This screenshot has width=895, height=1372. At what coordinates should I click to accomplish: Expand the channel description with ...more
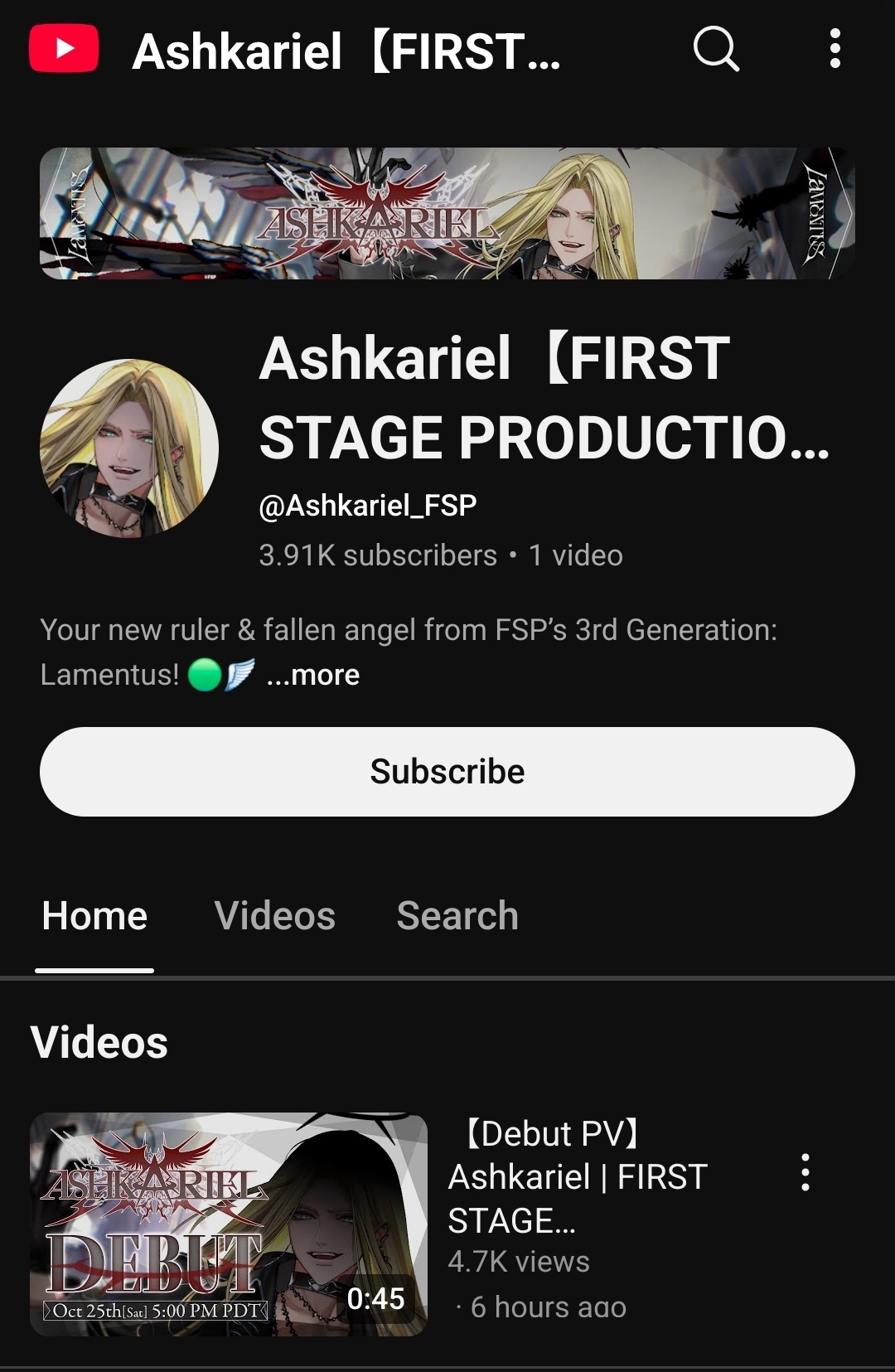(313, 675)
